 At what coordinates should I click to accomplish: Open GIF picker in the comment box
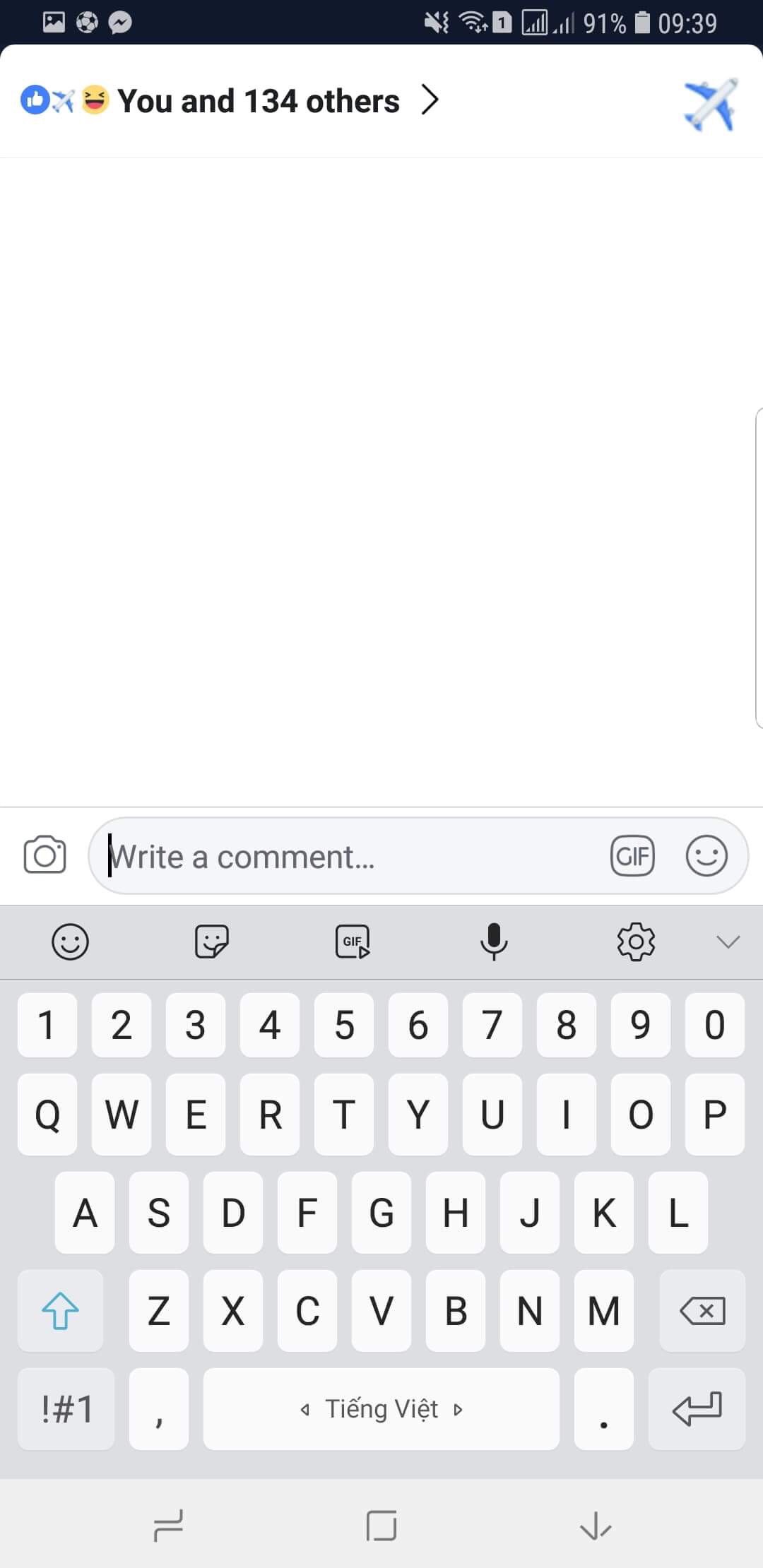click(632, 856)
